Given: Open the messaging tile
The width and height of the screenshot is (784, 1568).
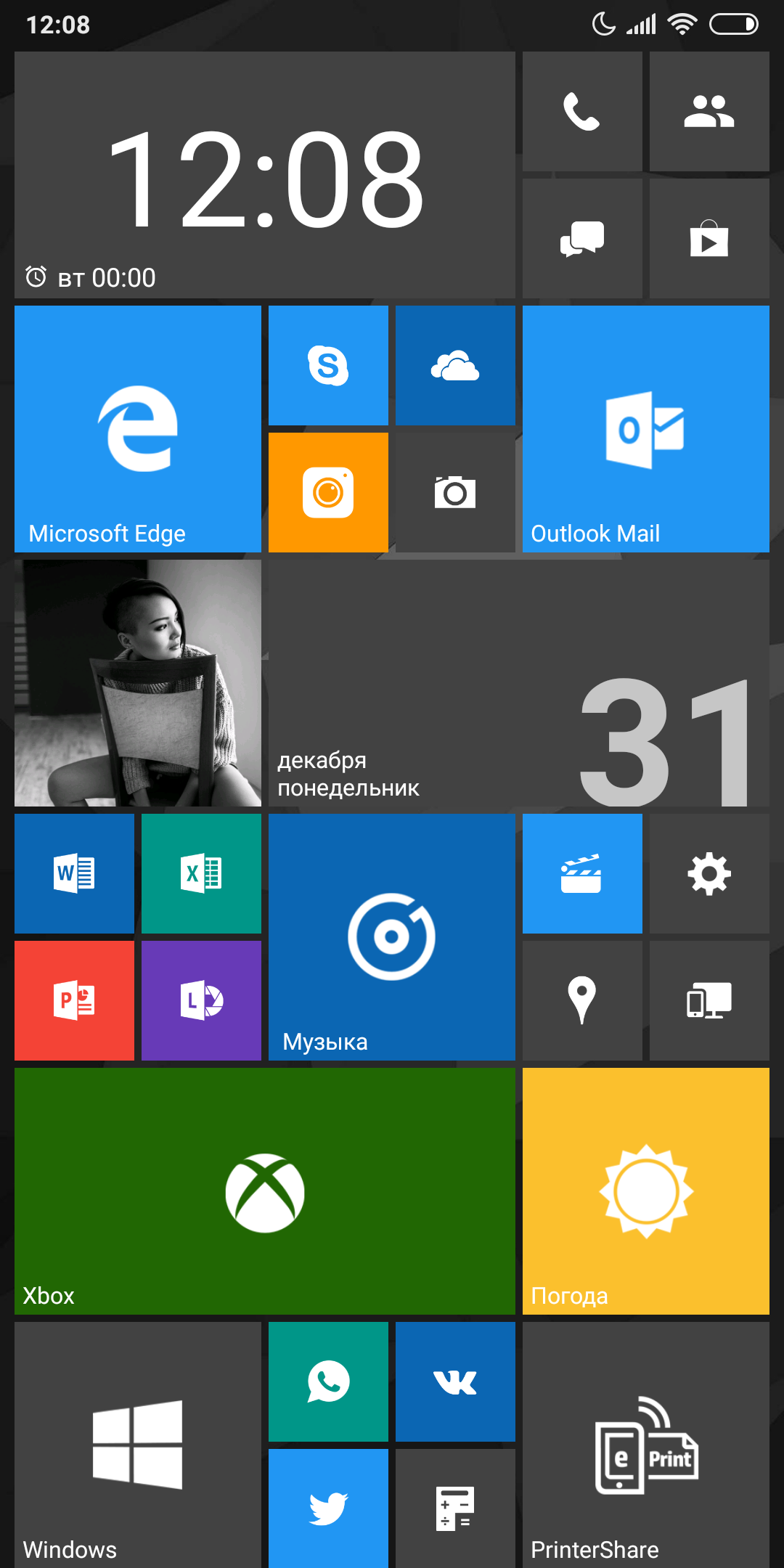Looking at the screenshot, I should click(582, 238).
